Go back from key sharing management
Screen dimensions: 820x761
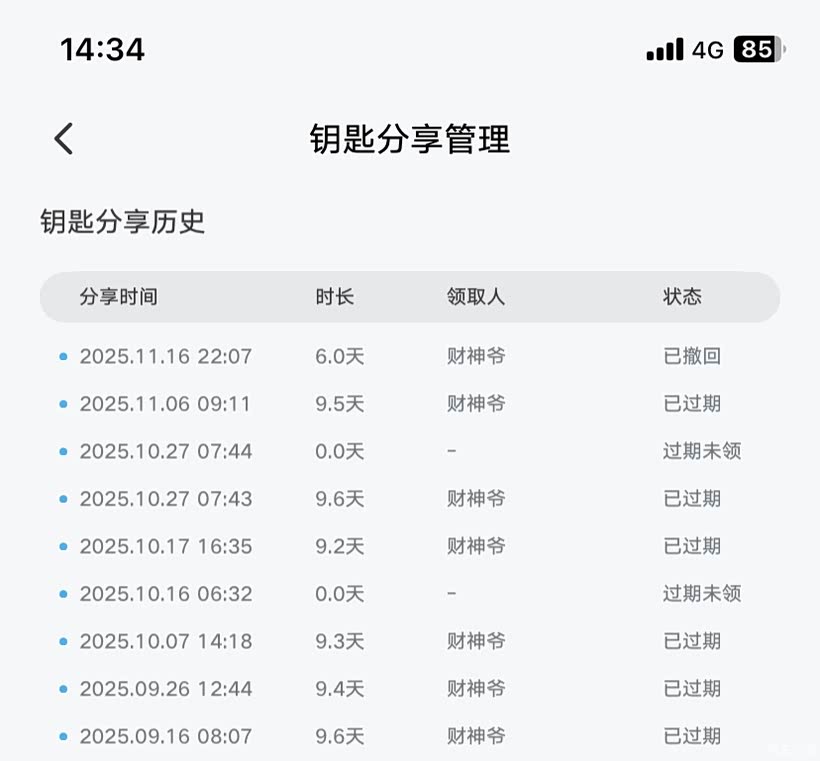click(64, 139)
